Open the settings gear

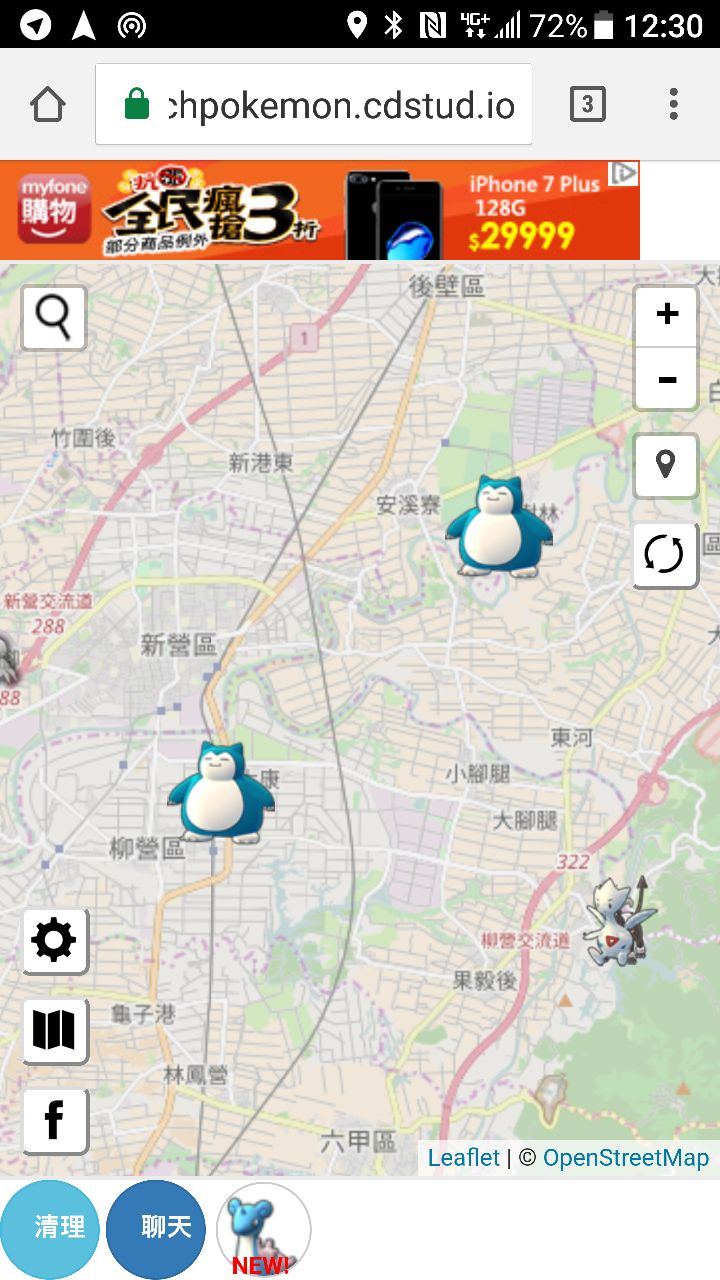[x=54, y=941]
